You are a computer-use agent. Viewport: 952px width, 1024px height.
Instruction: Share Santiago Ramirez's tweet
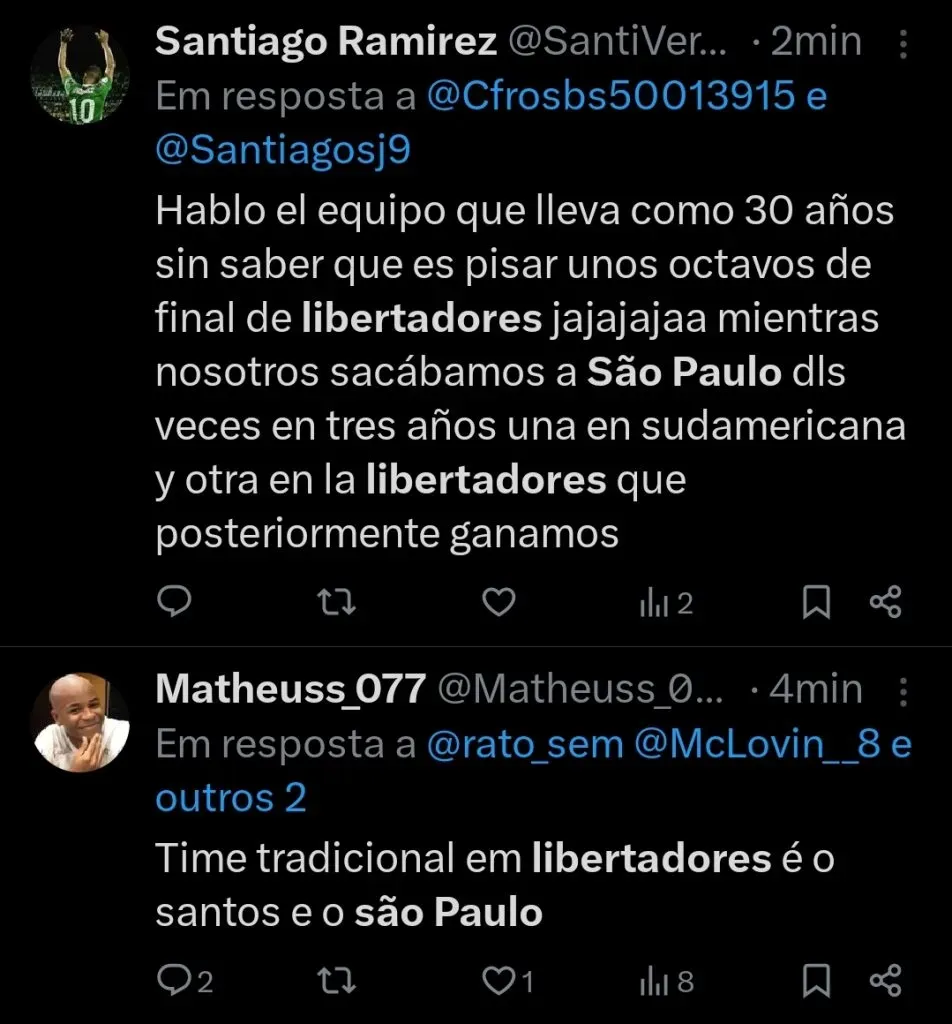(886, 601)
